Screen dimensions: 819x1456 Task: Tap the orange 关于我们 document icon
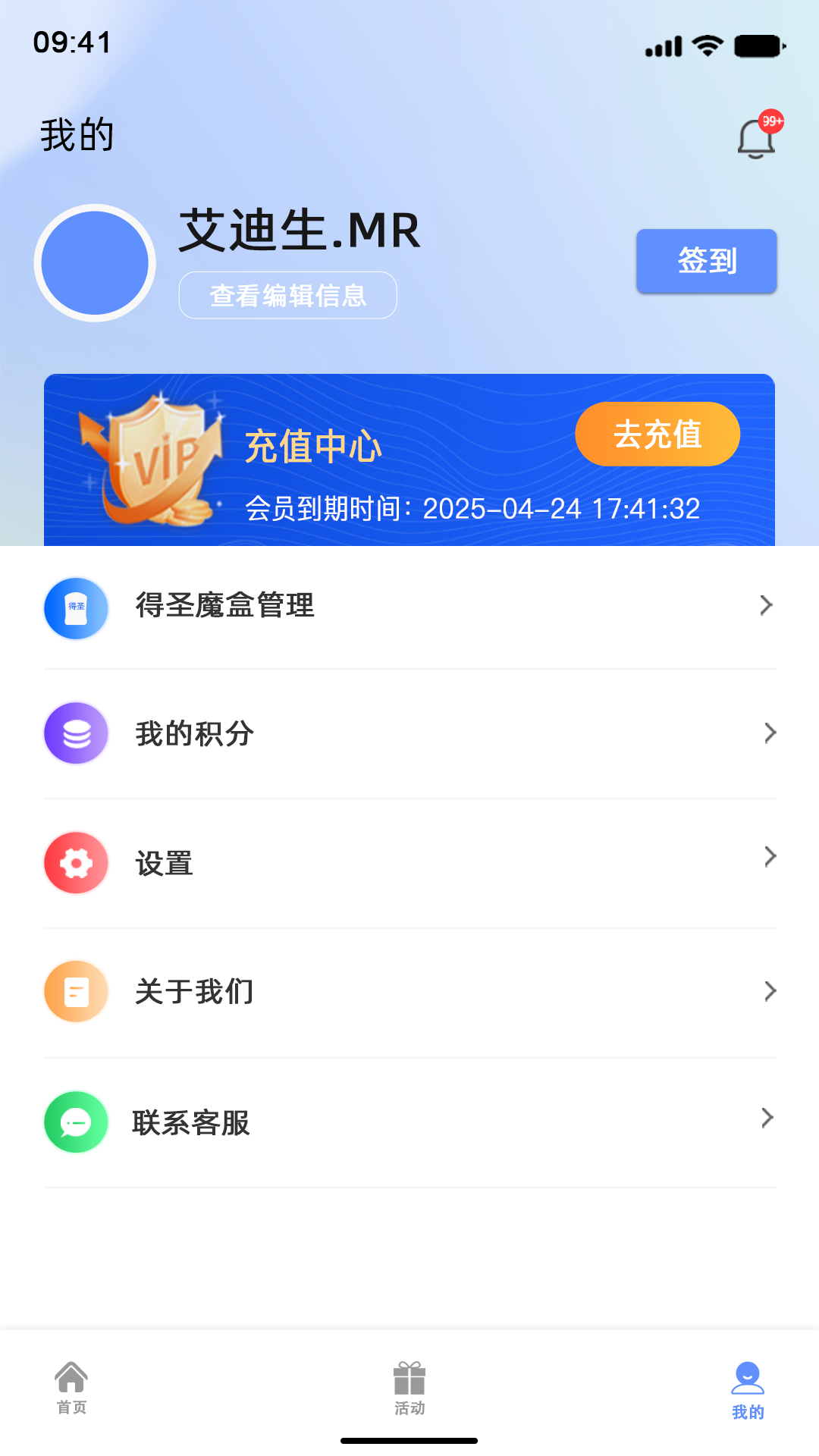click(76, 991)
